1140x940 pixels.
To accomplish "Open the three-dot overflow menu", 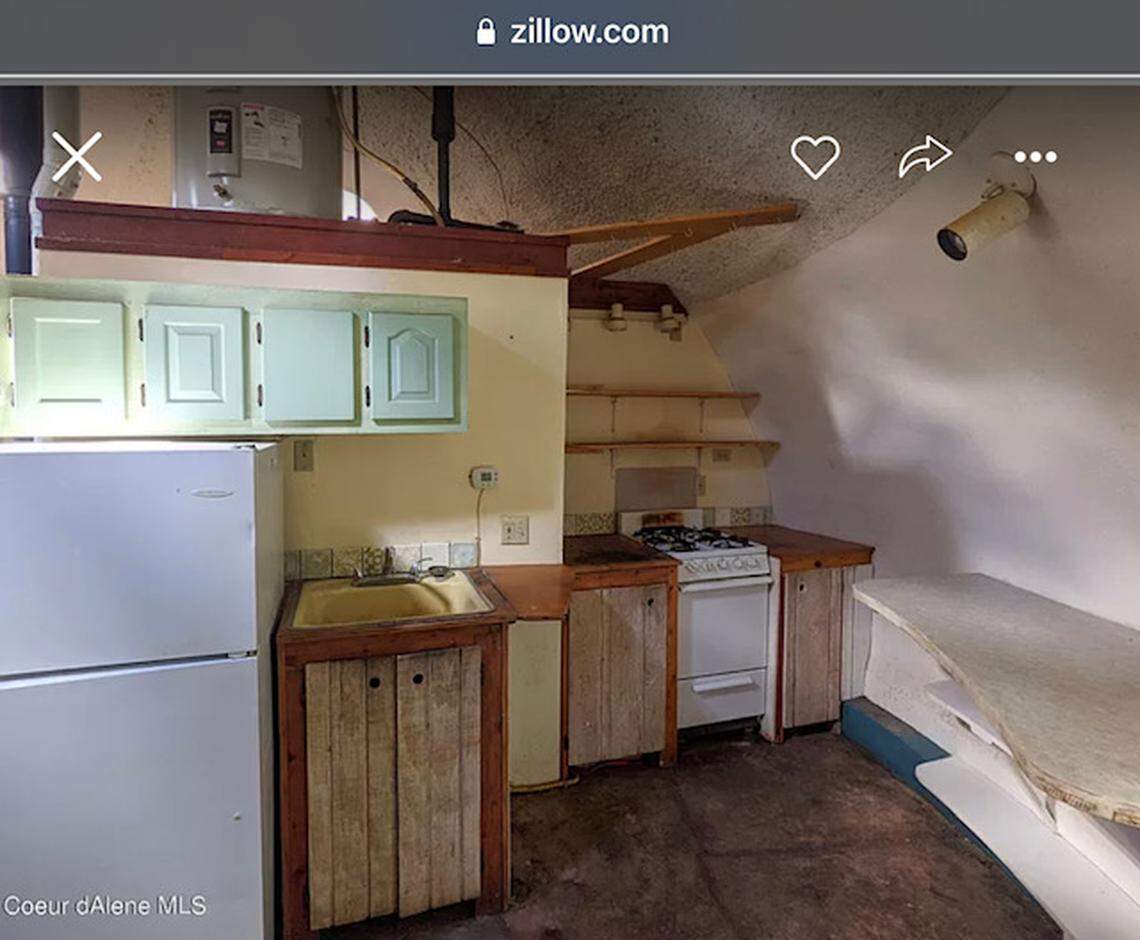I will click(x=1034, y=157).
